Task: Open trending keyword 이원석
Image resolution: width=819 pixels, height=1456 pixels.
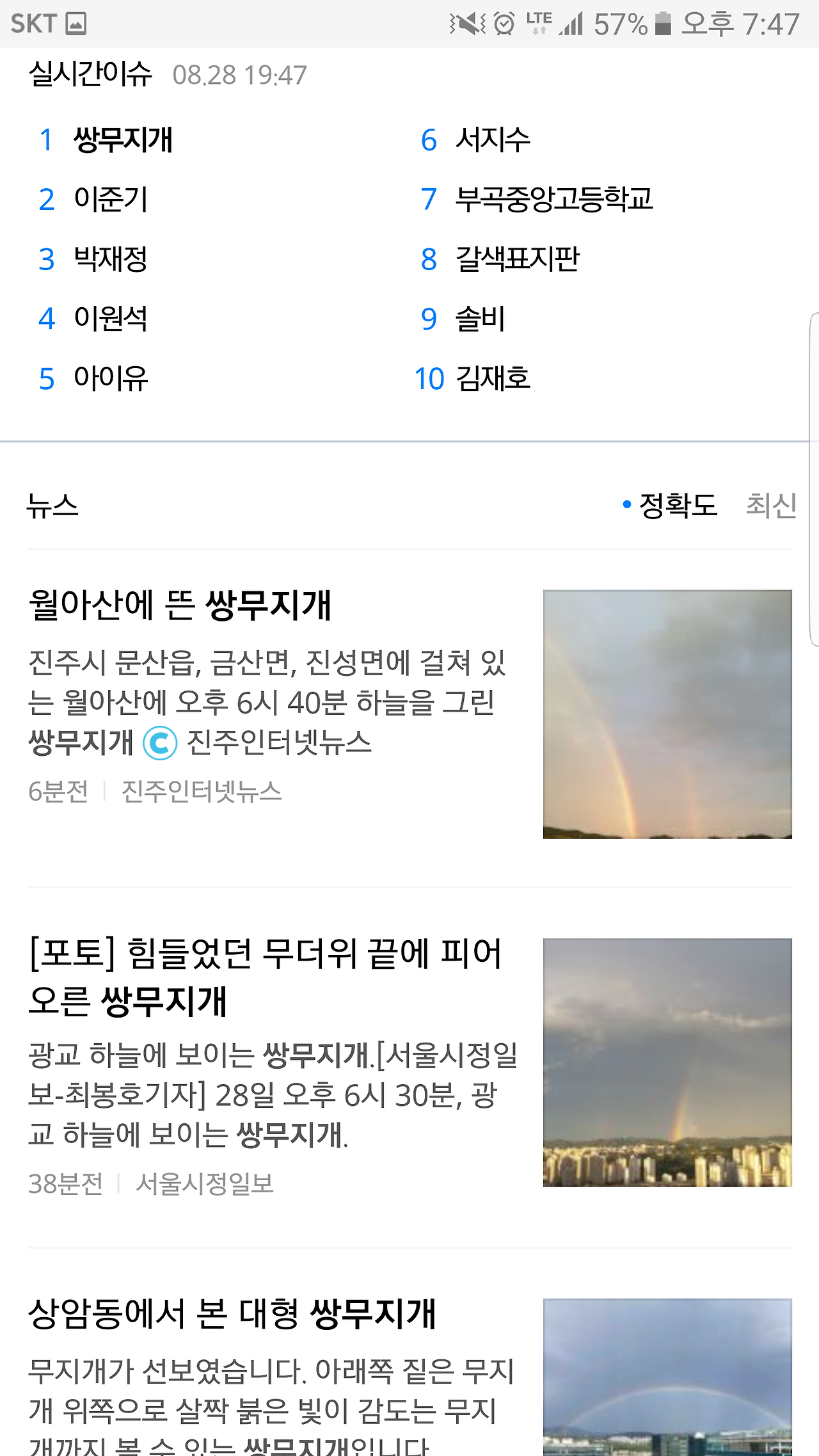Action: pos(111,318)
